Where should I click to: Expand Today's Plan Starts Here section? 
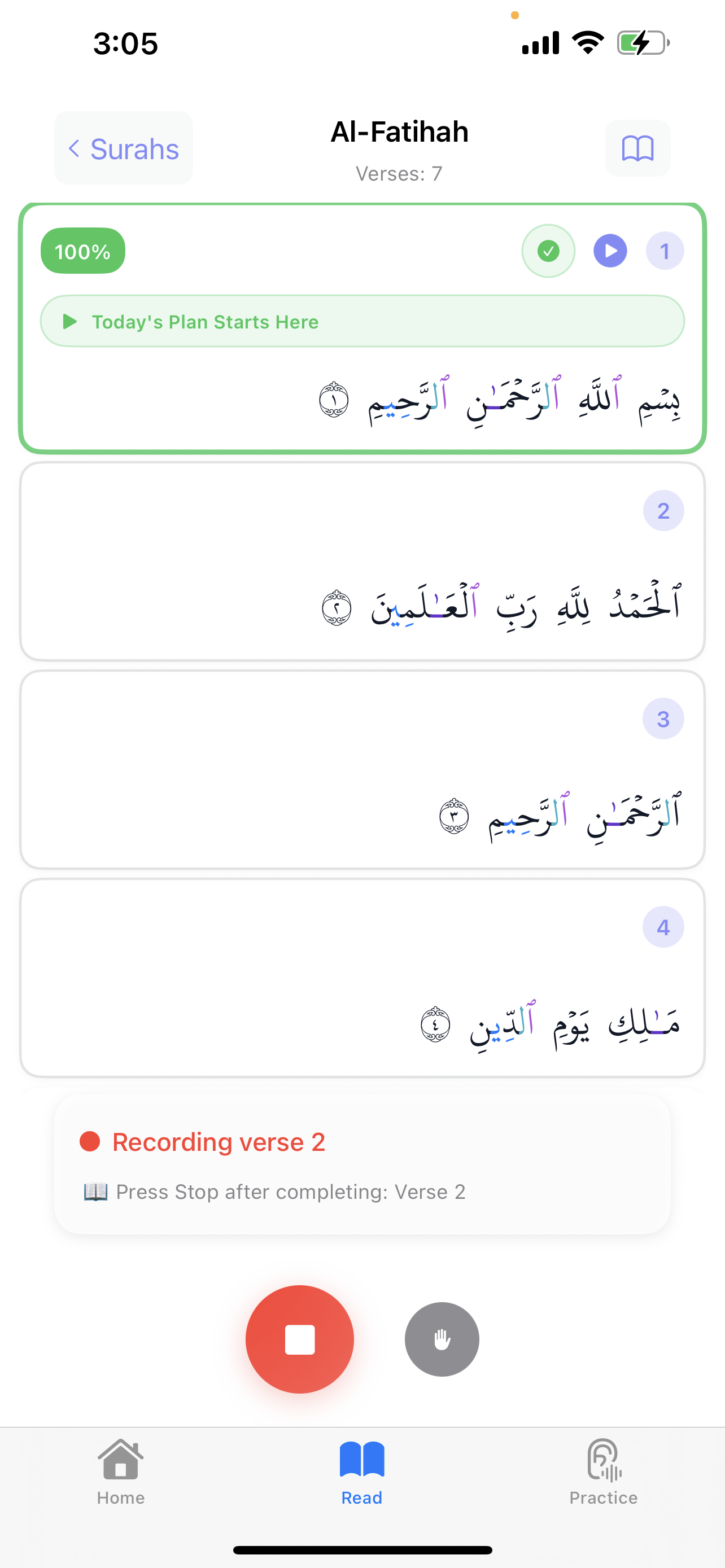coord(361,321)
